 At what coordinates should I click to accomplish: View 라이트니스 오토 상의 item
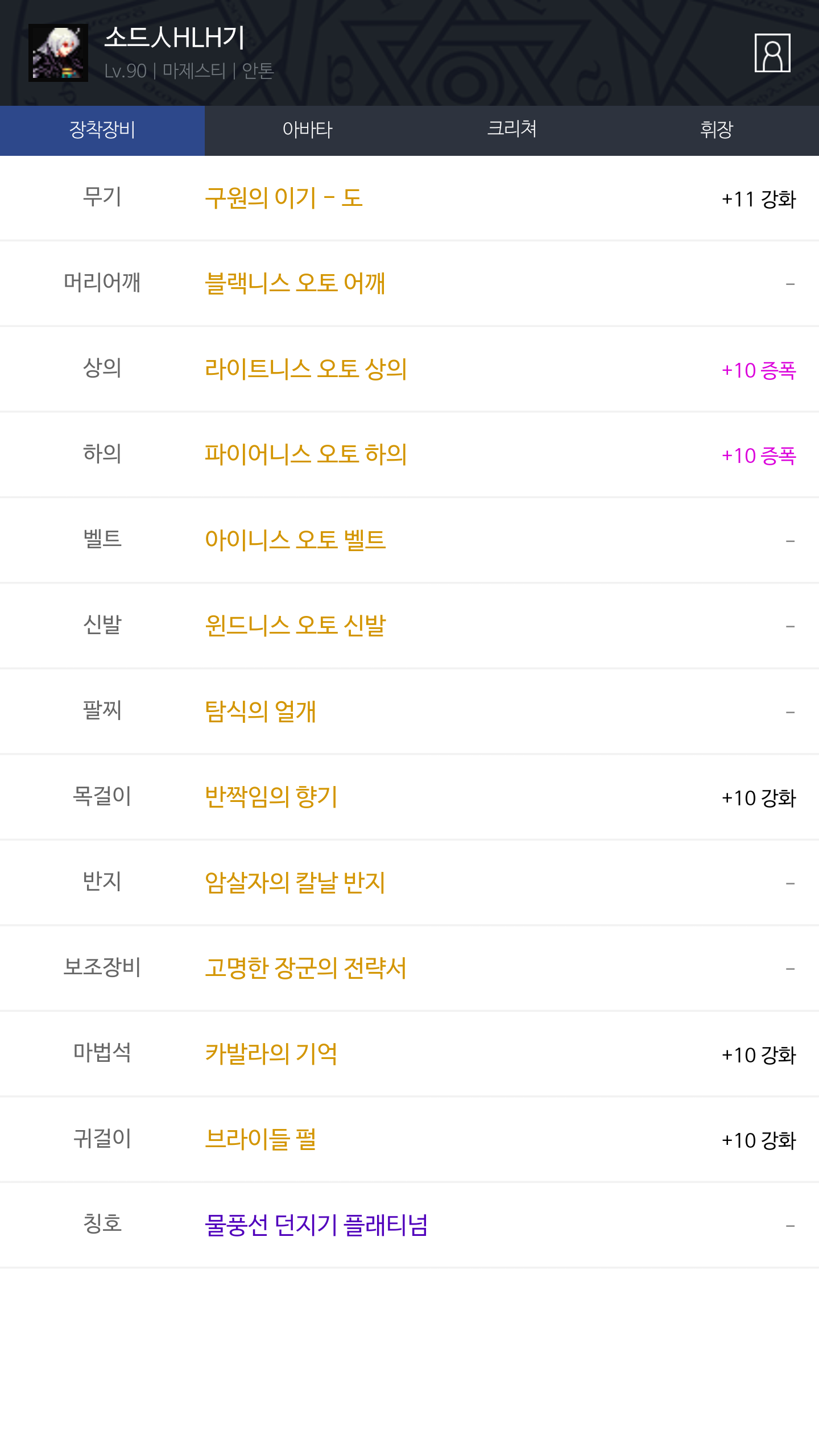[x=306, y=369]
